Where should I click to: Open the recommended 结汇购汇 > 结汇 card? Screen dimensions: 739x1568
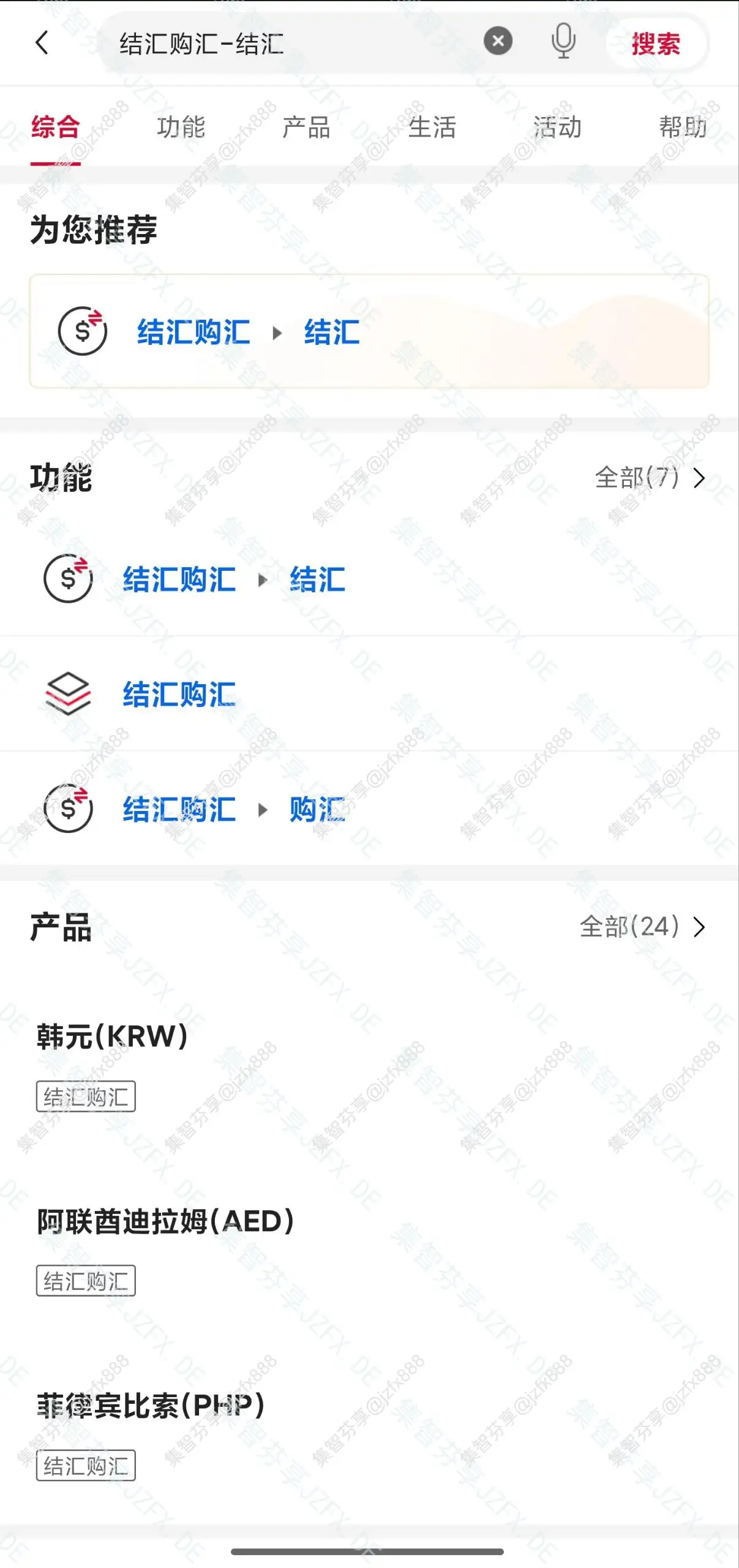[369, 331]
